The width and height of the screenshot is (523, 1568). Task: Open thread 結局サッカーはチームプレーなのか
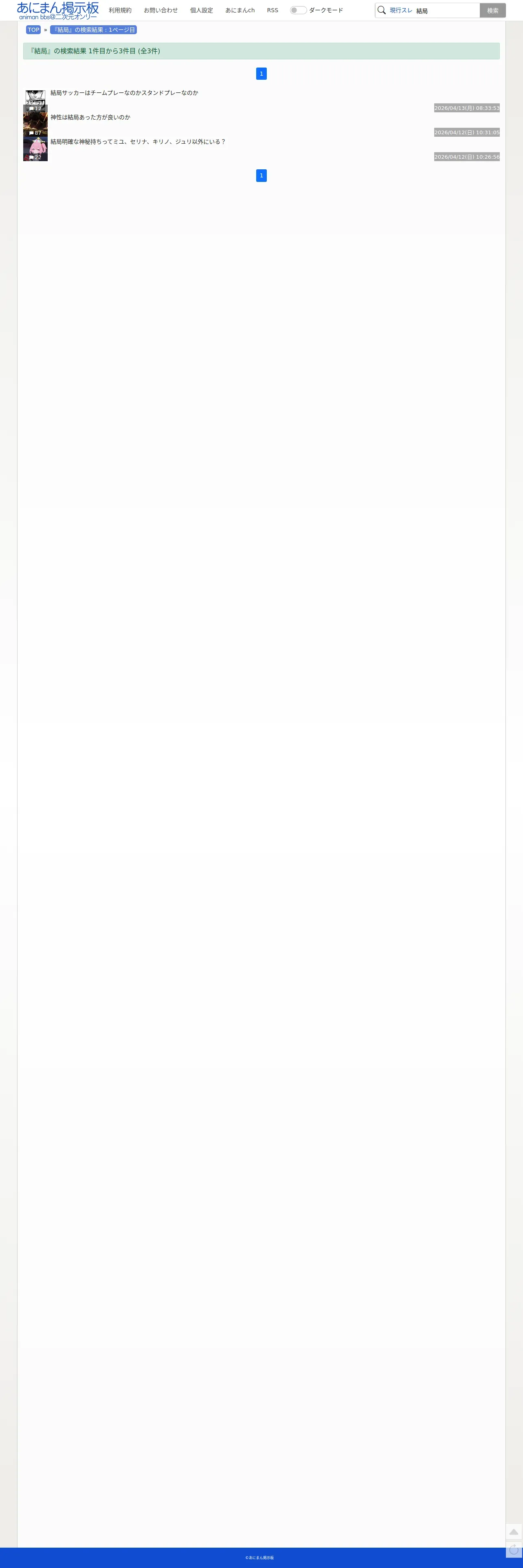(124, 92)
